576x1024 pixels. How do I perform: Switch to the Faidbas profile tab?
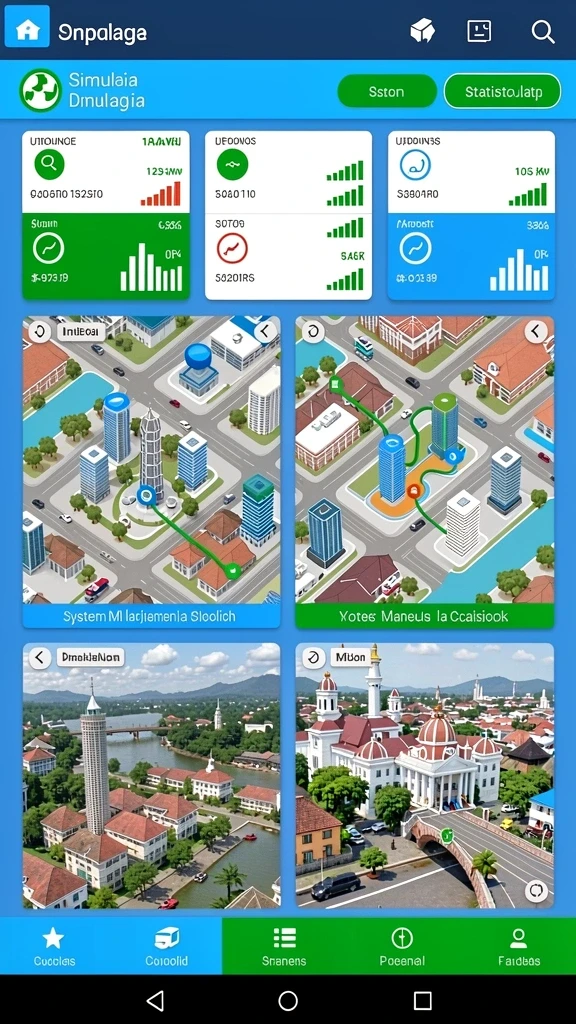click(x=519, y=946)
